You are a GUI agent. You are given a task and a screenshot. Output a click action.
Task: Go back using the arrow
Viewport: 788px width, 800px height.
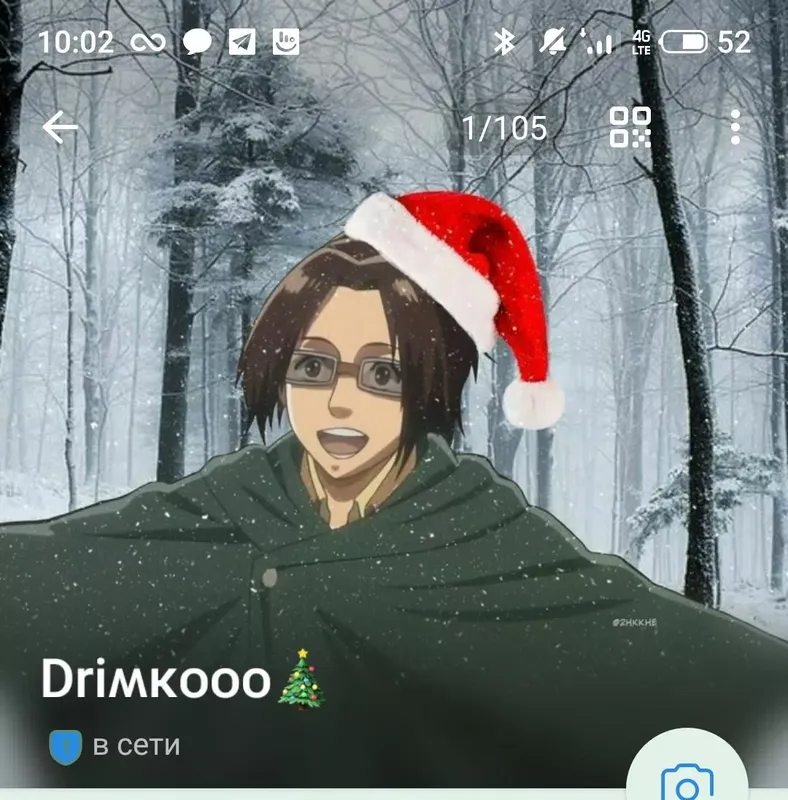[x=60, y=128]
